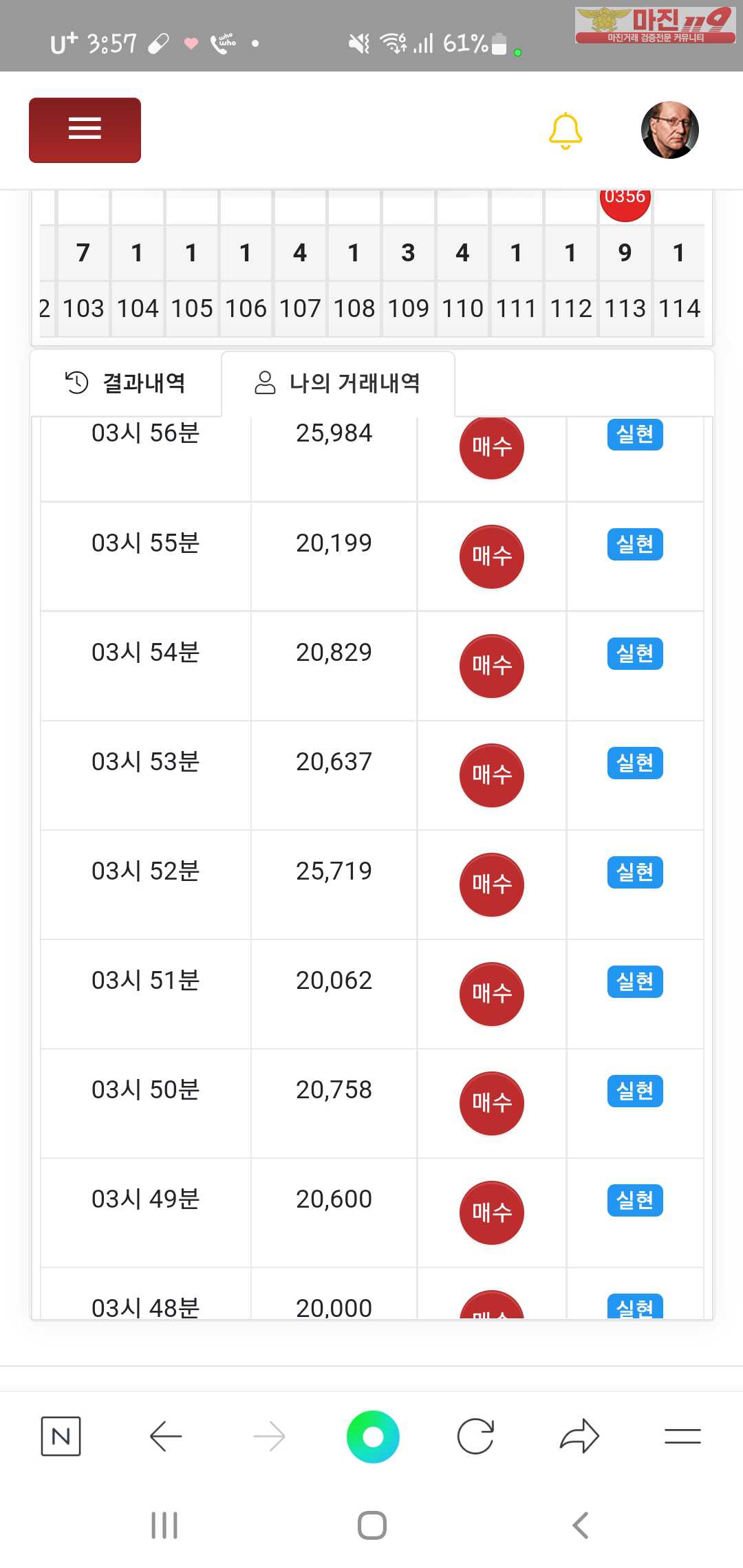743x1568 pixels.
Task: Switch to the 결과내역 tab
Action: pos(125,383)
